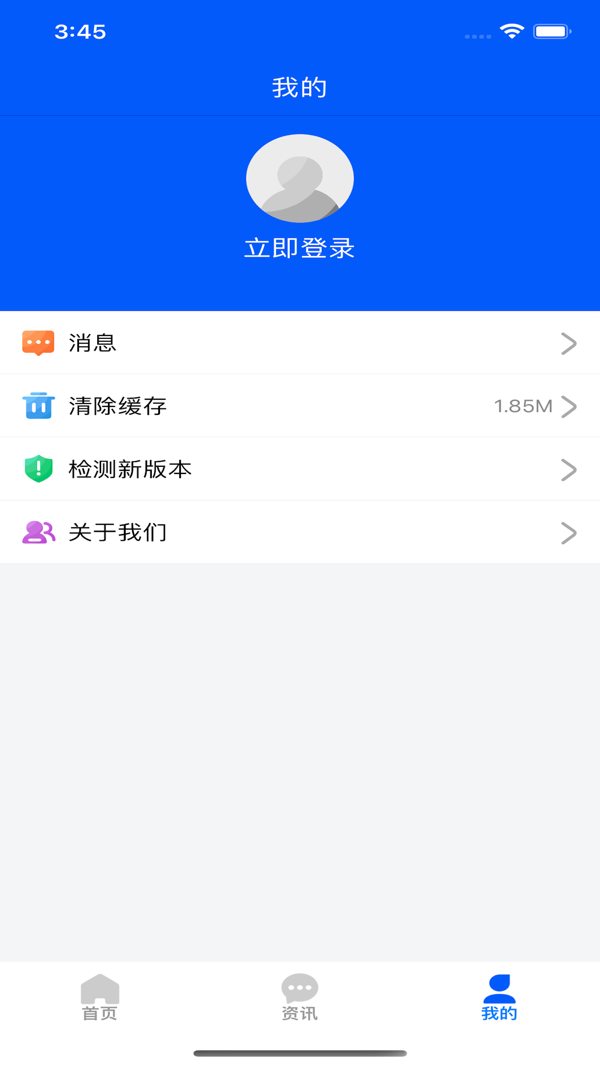Select 清除缓存 to clear cache
This screenshot has width=600, height=1067.
coord(300,406)
